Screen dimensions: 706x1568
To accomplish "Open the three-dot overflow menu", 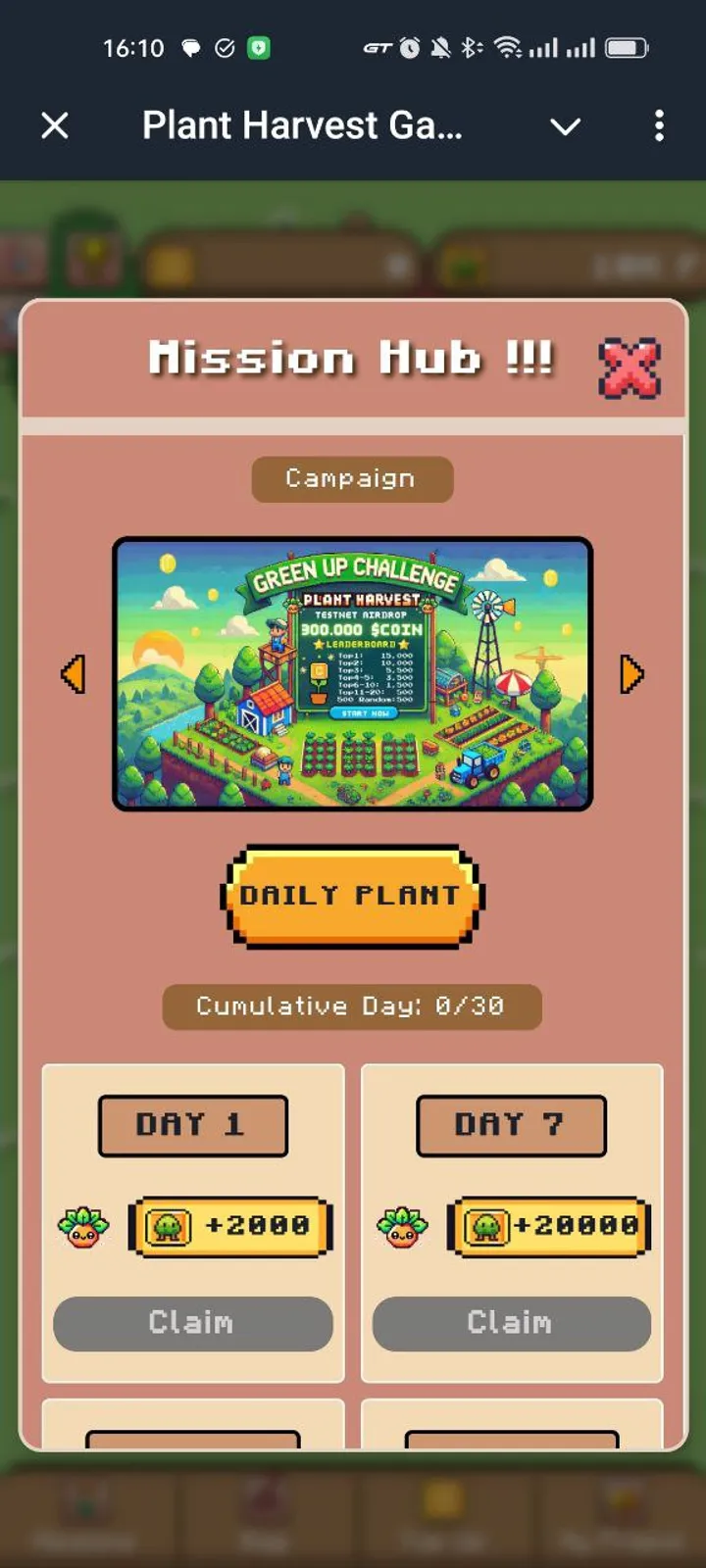I will point(660,125).
